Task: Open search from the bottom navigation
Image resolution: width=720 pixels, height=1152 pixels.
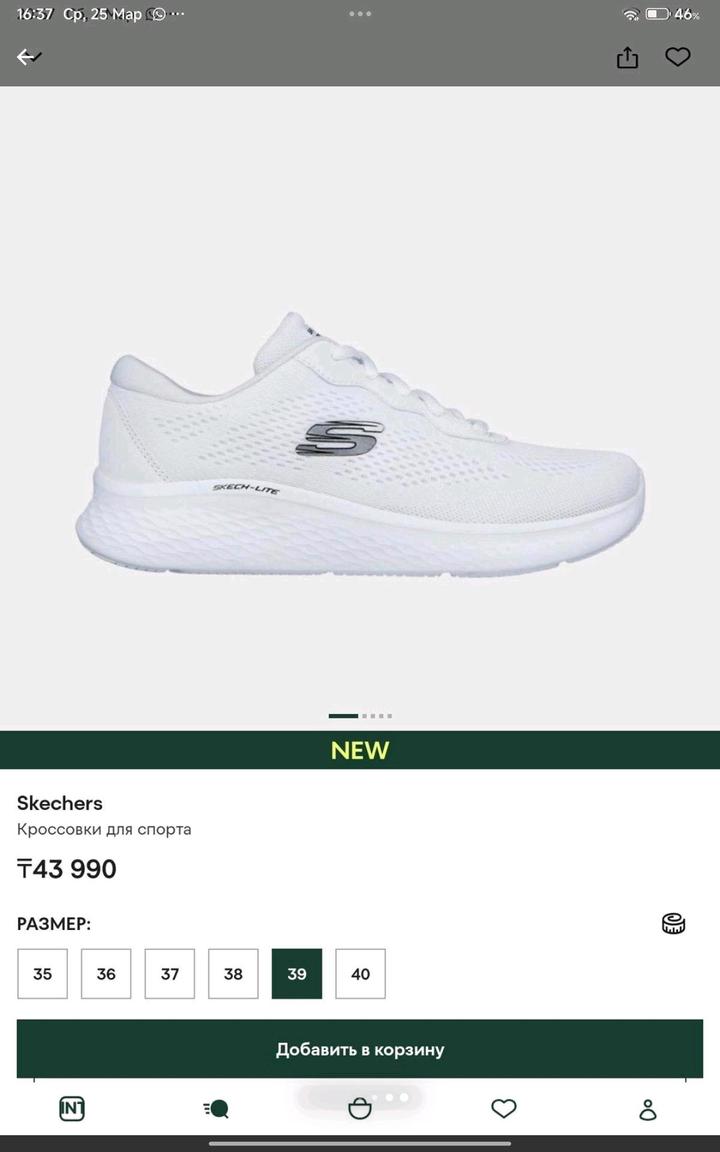Action: [x=216, y=1108]
